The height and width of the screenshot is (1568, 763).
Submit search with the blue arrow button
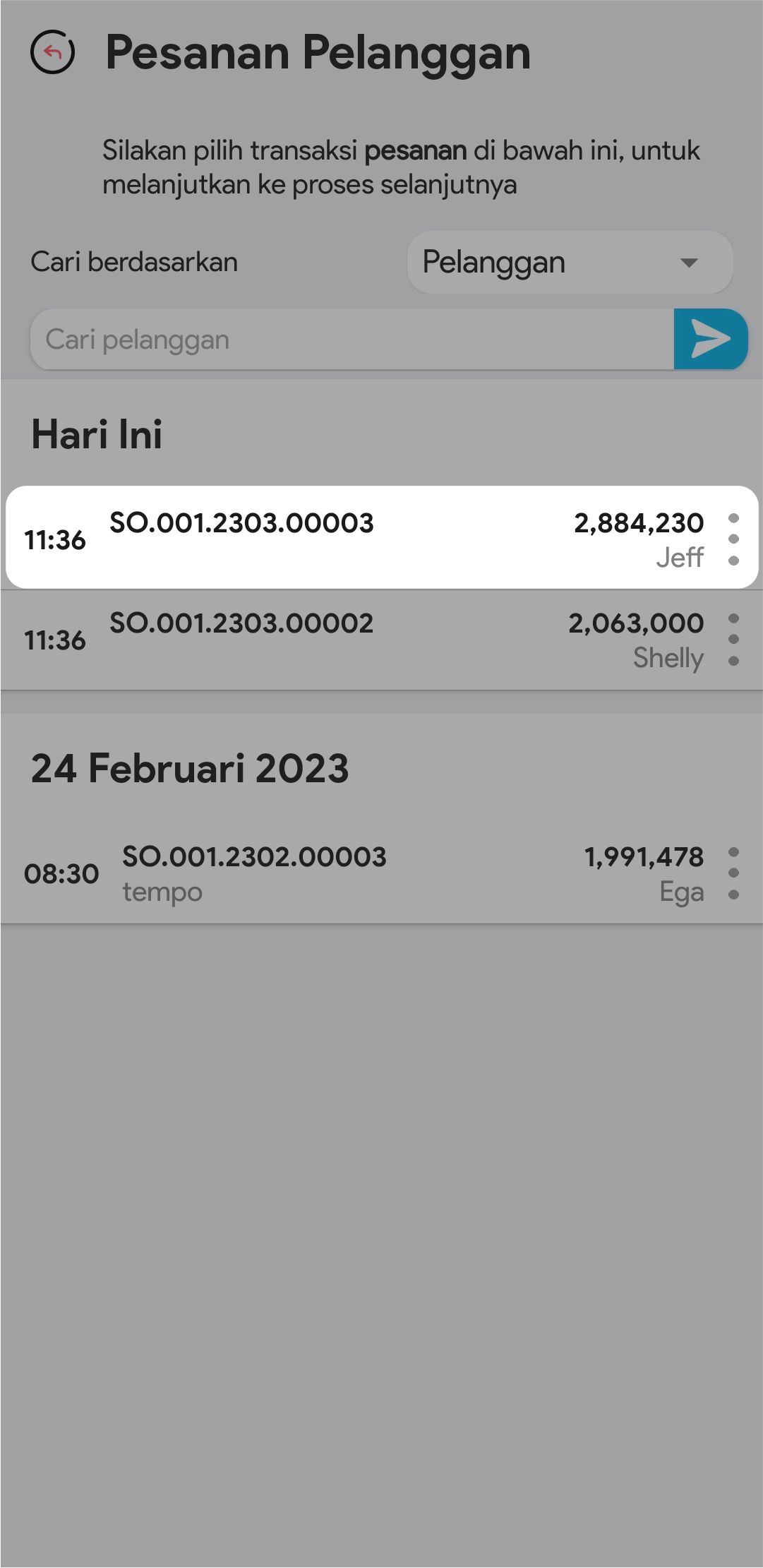710,340
